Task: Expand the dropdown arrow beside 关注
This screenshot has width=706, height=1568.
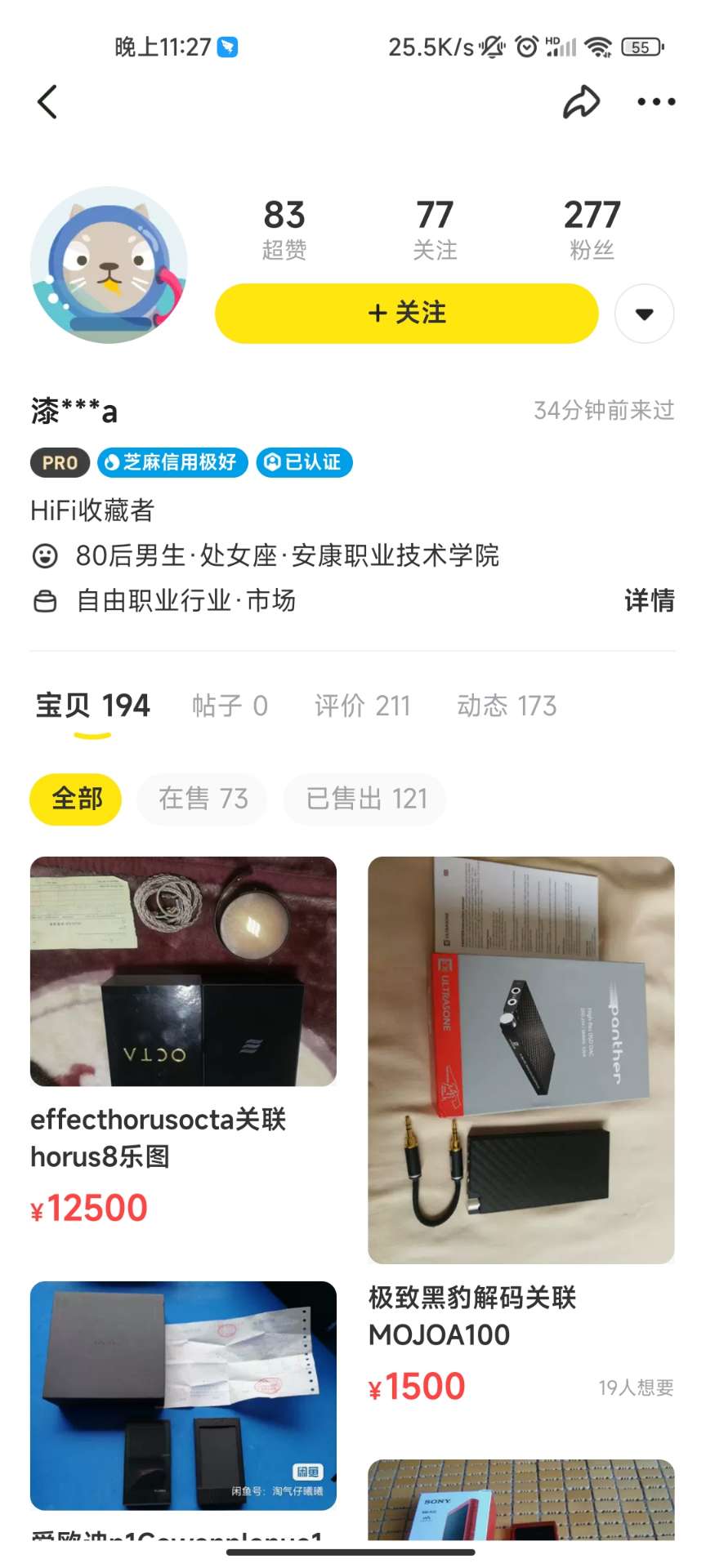Action: [644, 314]
